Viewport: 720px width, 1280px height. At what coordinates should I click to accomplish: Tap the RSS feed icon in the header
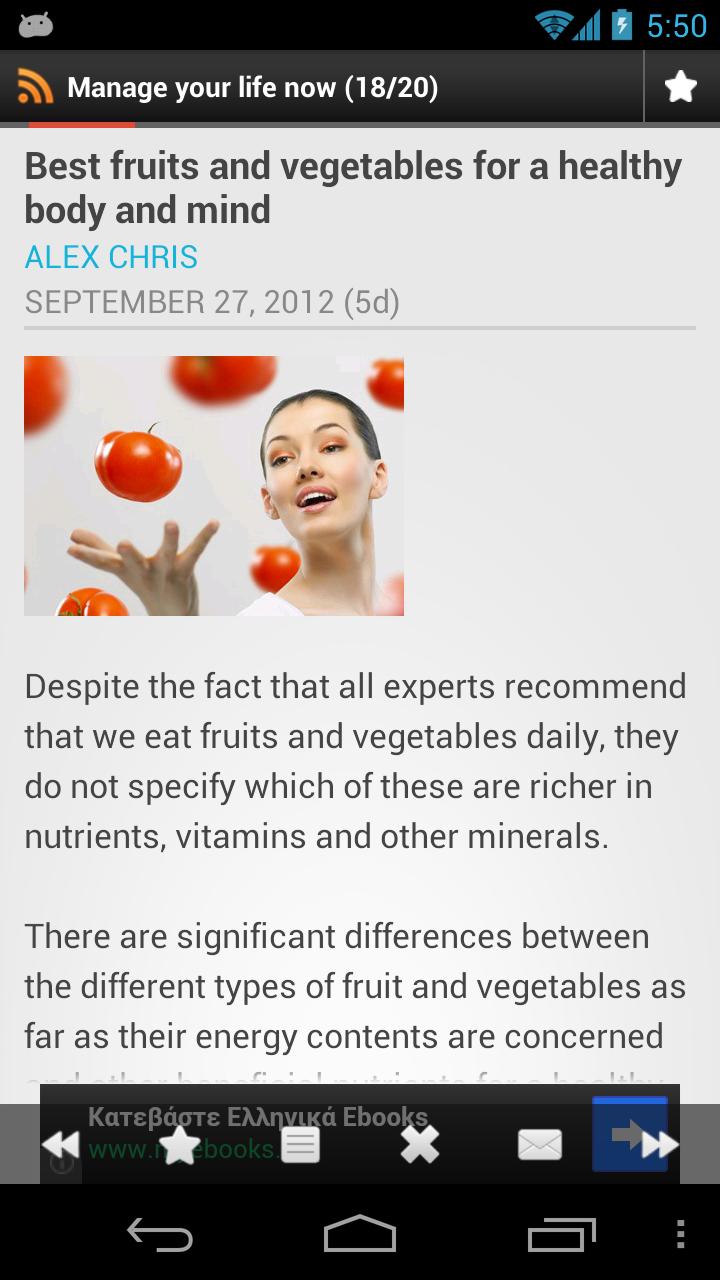(35, 88)
